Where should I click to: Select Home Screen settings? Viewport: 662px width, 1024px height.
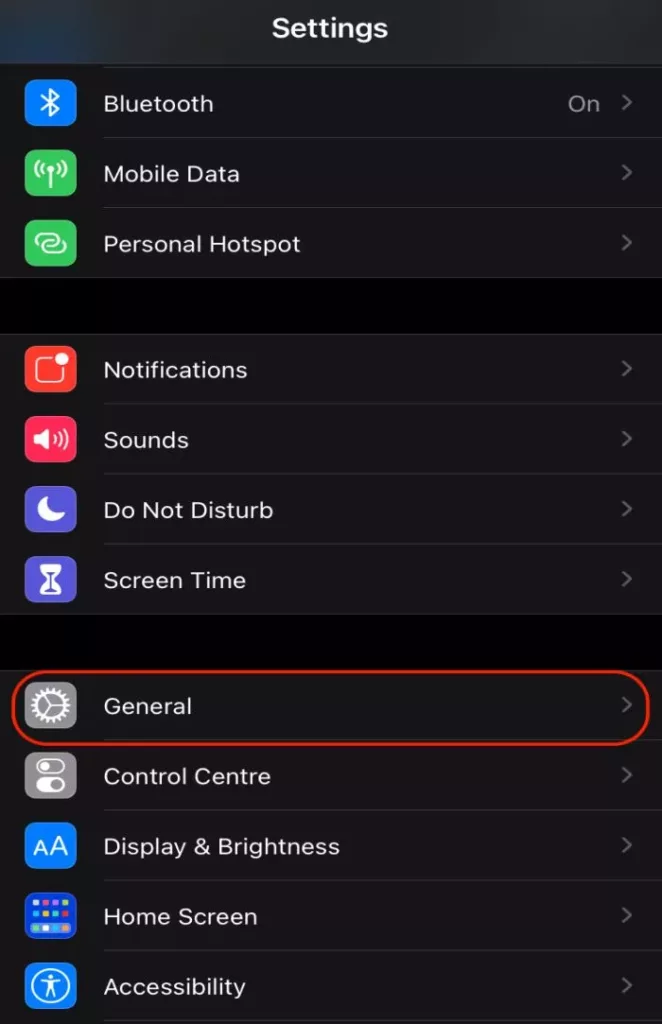tap(330, 916)
